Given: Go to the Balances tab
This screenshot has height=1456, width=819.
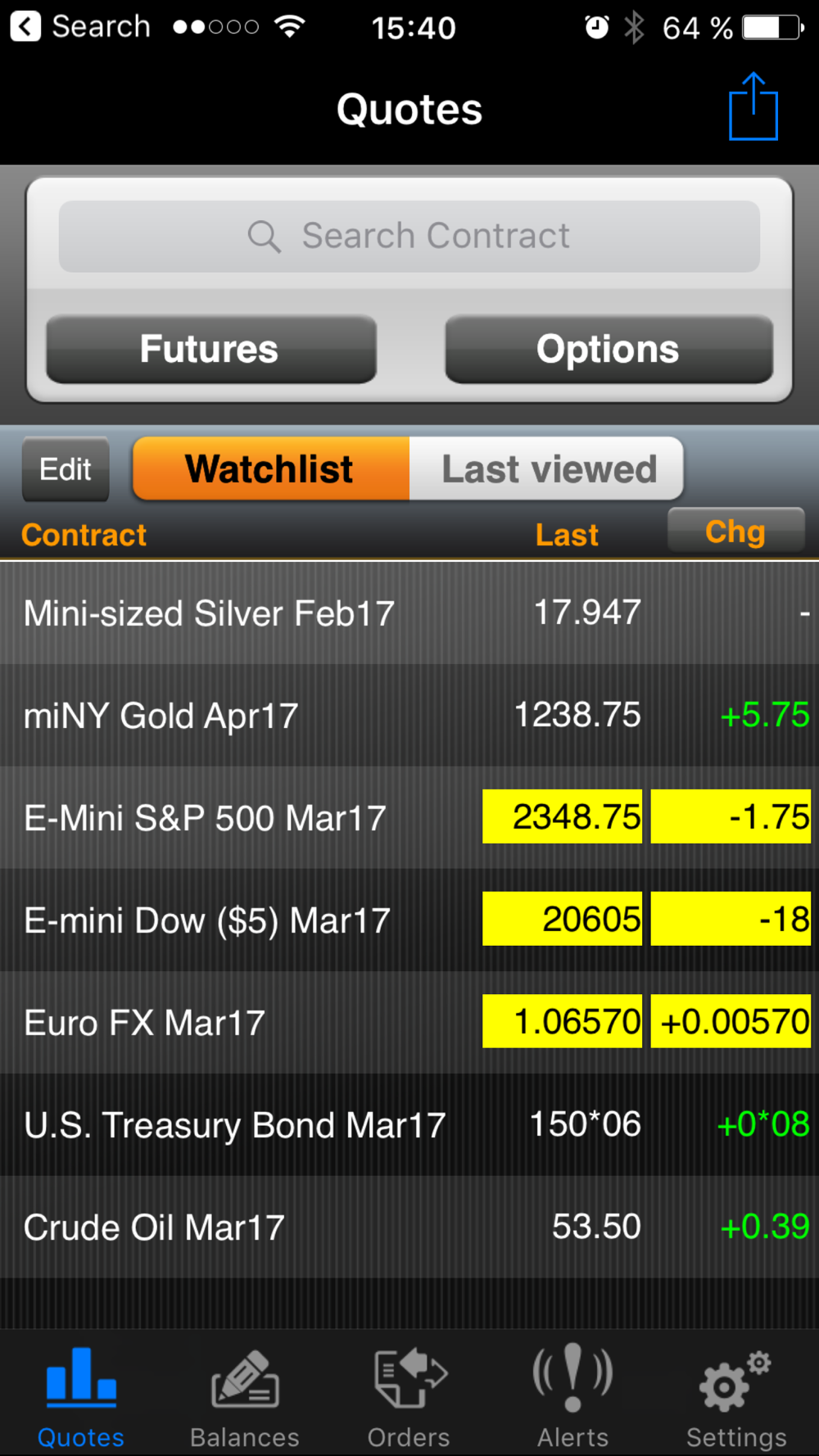Looking at the screenshot, I should click(245, 1397).
